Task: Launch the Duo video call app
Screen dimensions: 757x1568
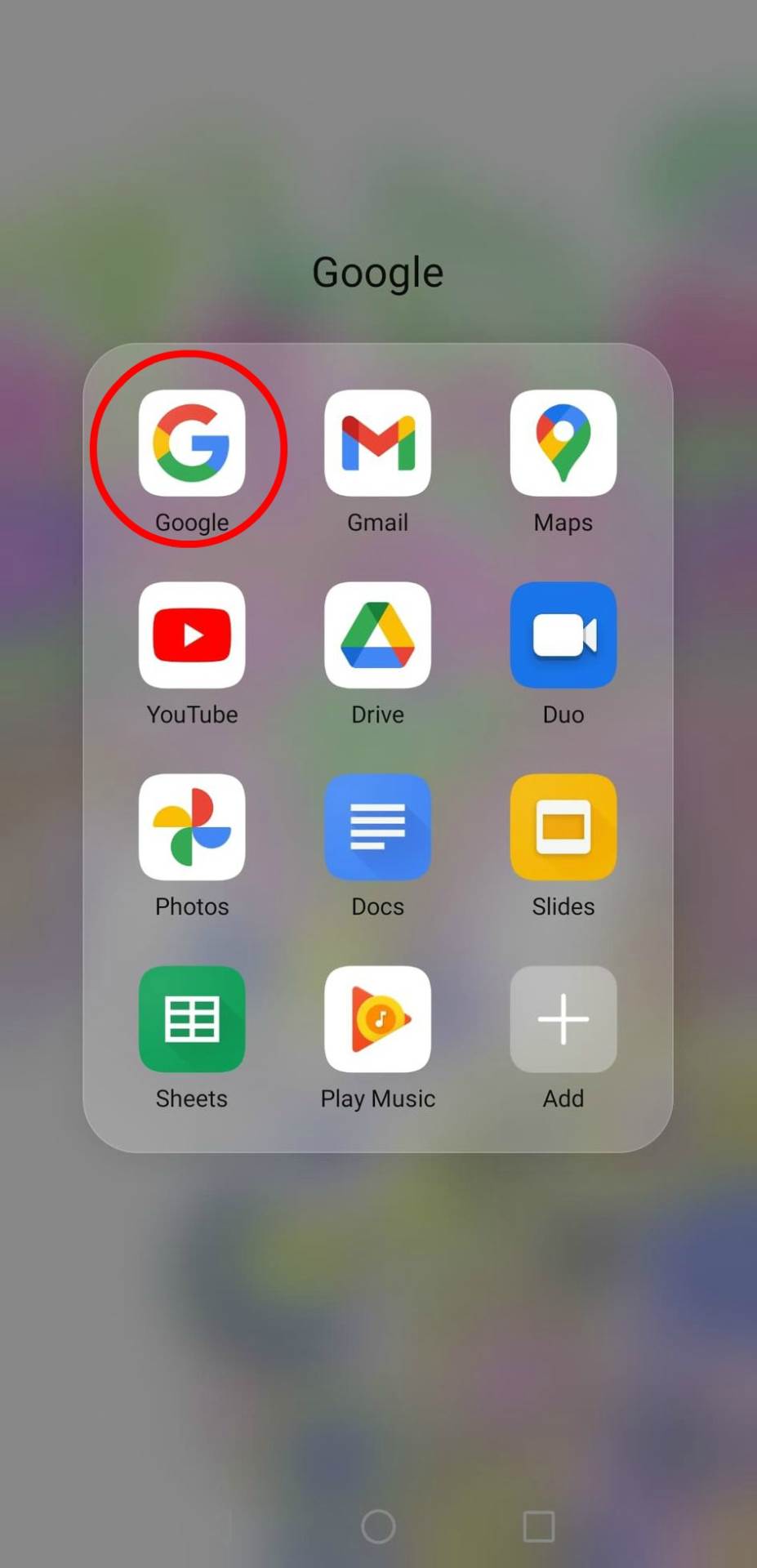Action: click(x=563, y=635)
